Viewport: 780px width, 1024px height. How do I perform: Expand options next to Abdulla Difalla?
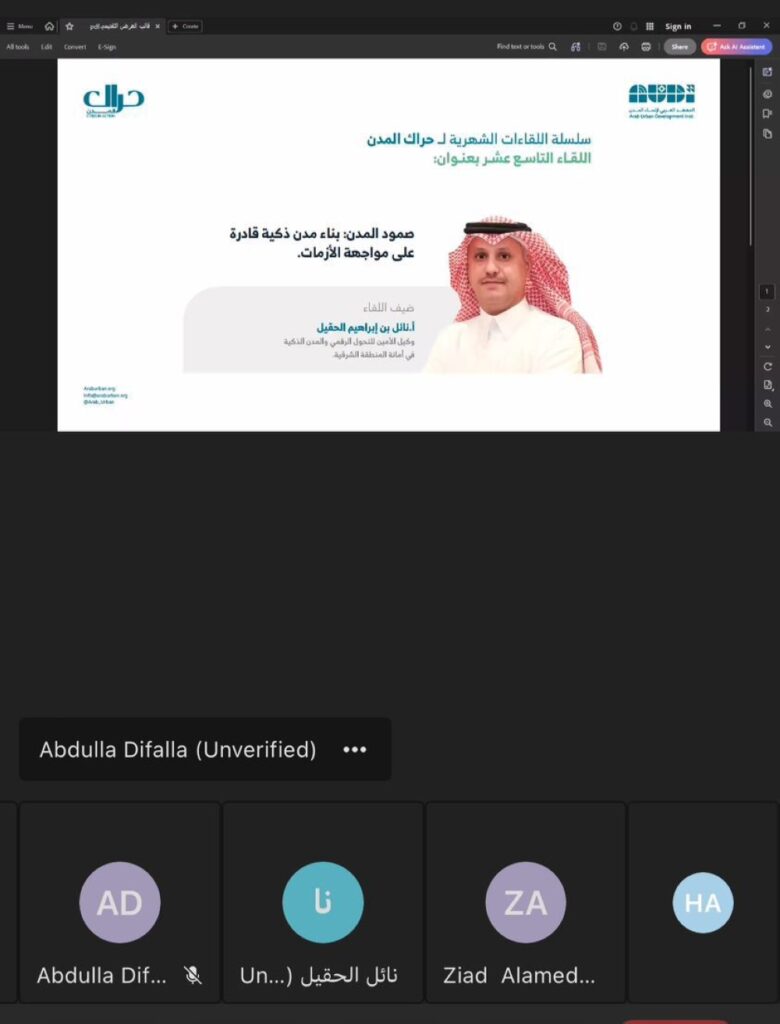click(x=356, y=749)
